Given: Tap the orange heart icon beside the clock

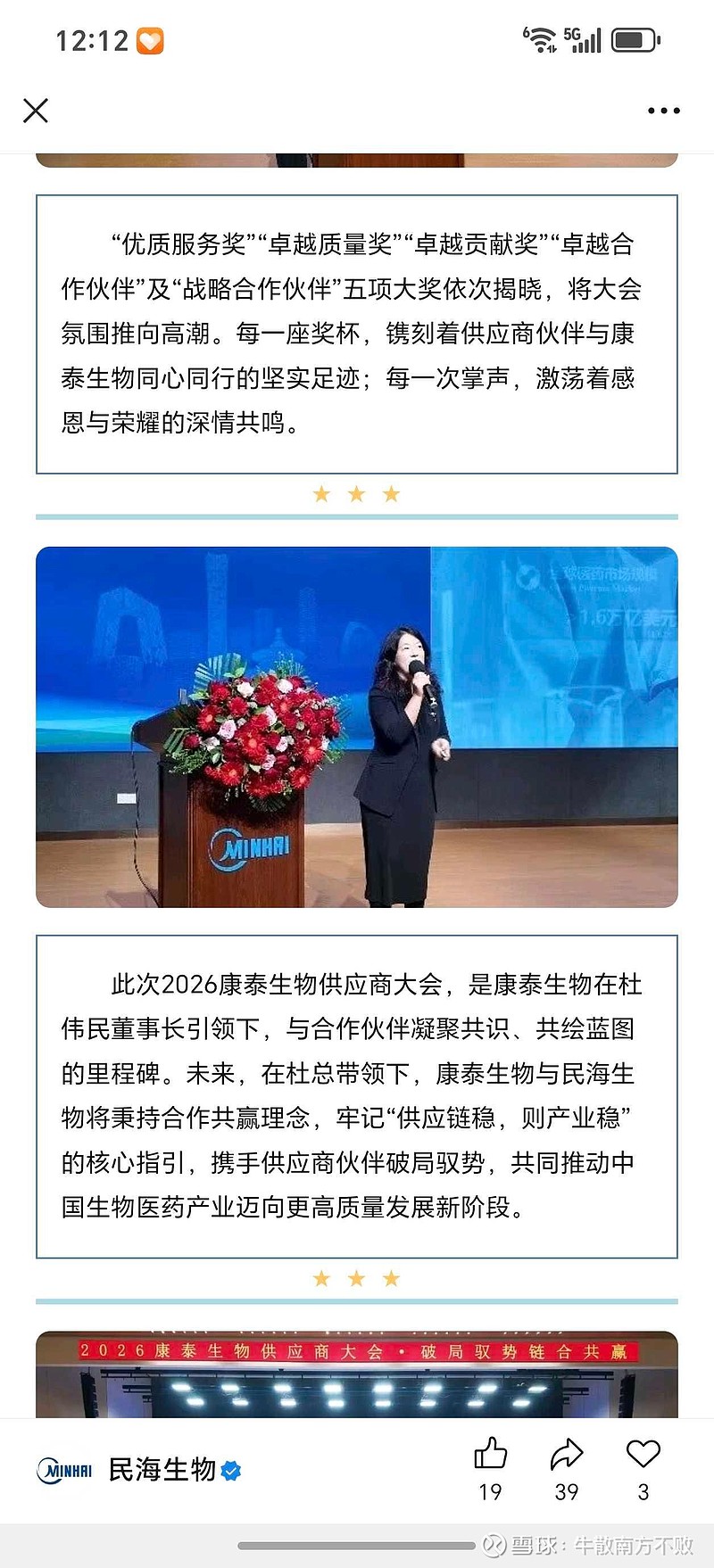Looking at the screenshot, I should click(149, 40).
